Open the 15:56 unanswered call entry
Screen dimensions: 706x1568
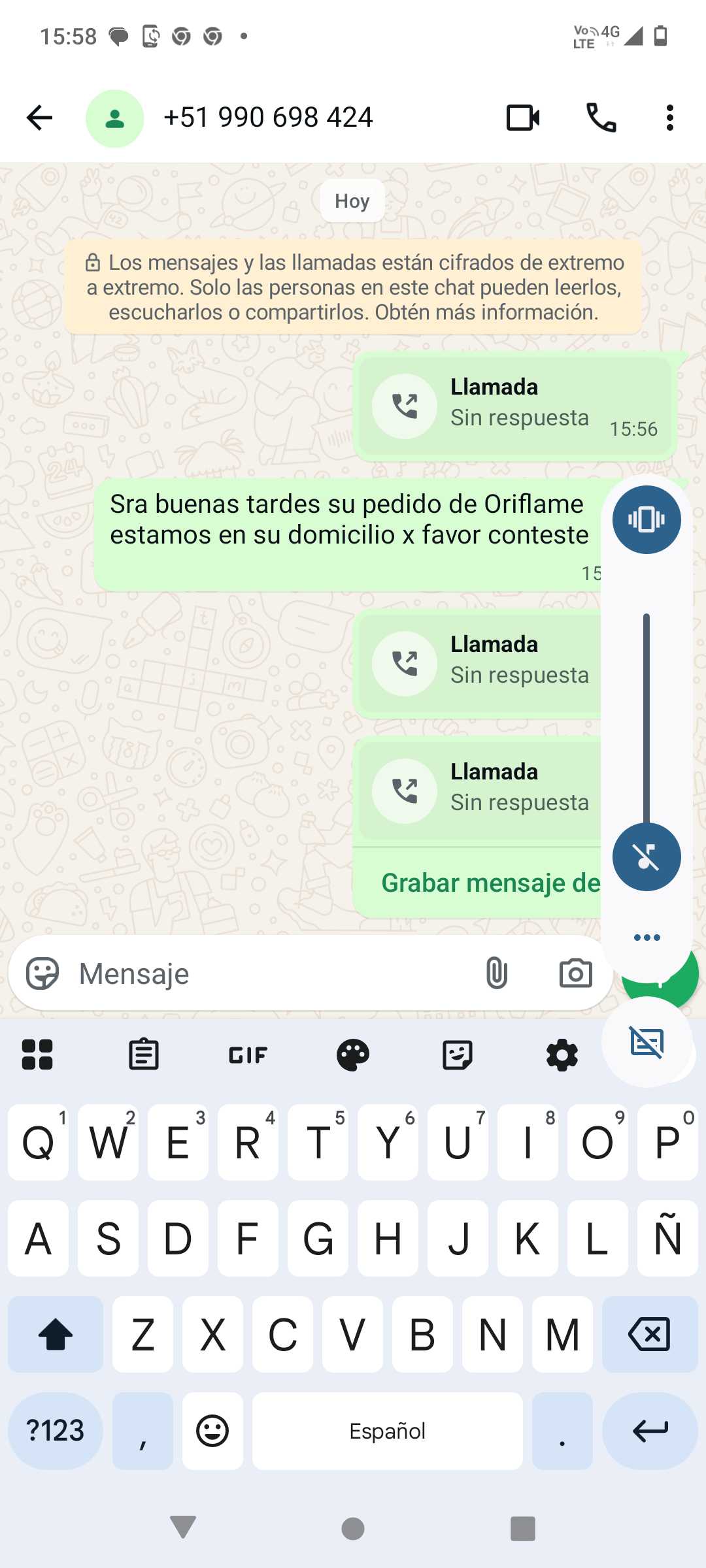click(514, 405)
